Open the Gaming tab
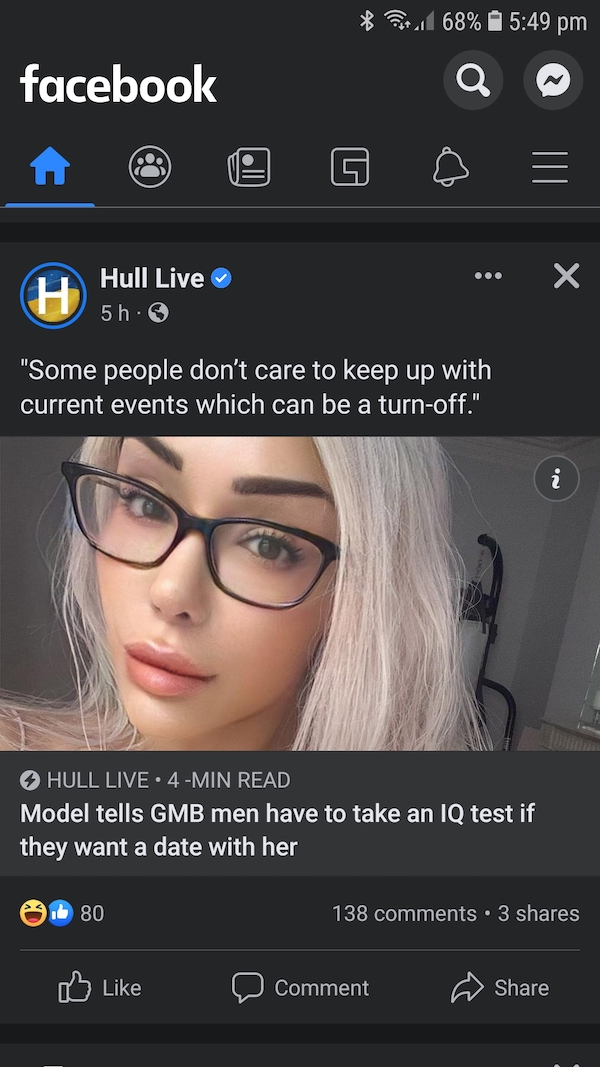The height and width of the screenshot is (1067, 600). click(350, 167)
